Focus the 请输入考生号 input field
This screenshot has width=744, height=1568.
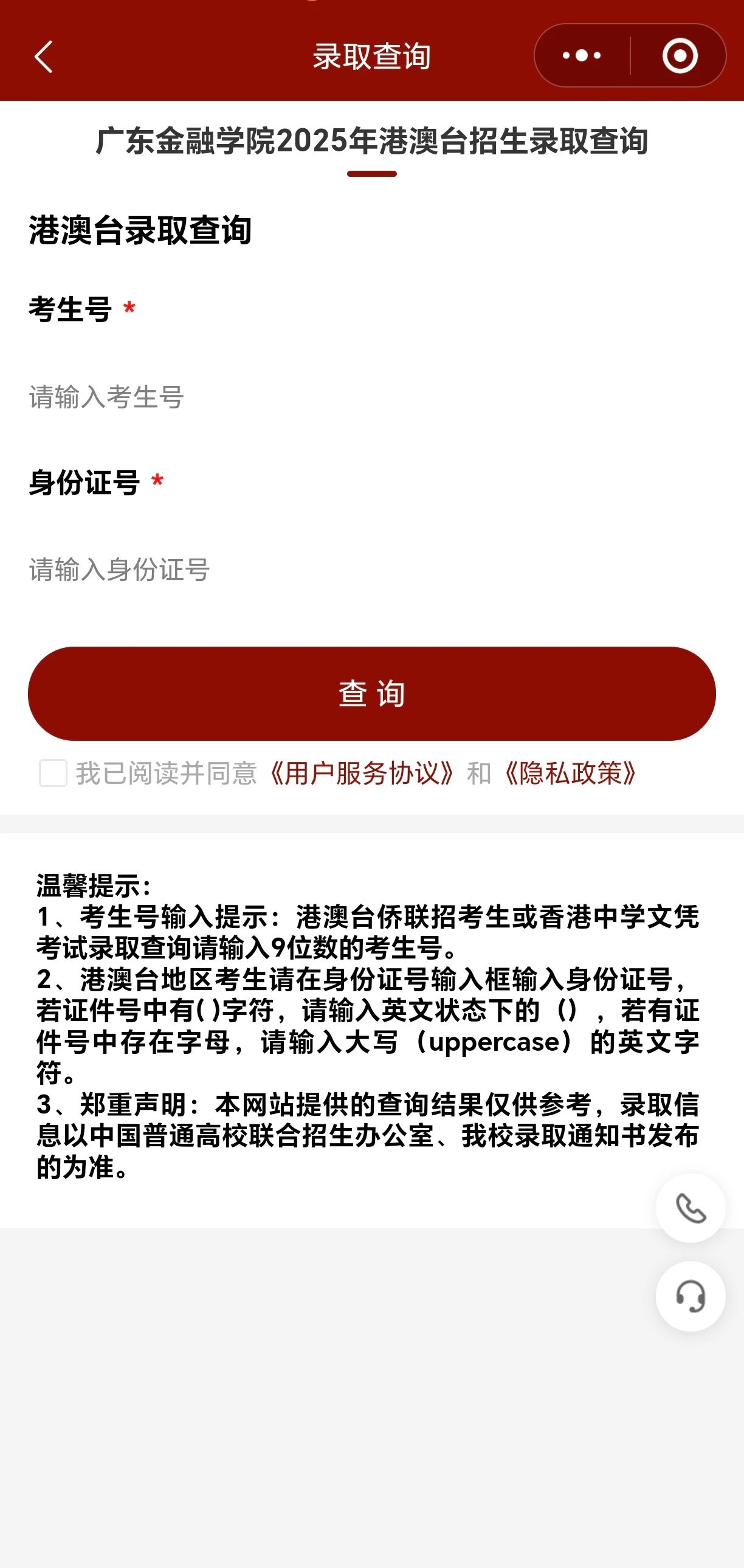coord(371,397)
